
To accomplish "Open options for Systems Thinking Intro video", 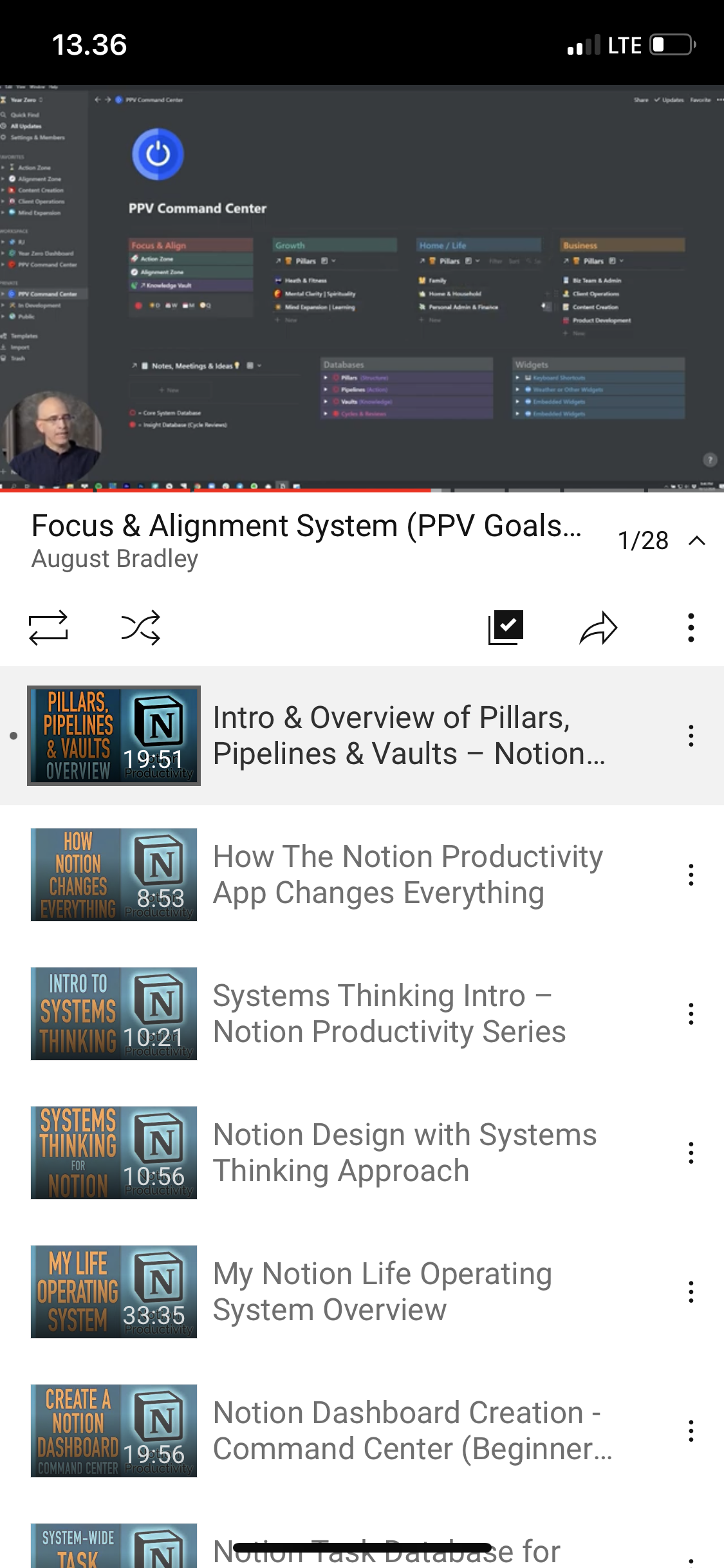I will click(x=691, y=1014).
